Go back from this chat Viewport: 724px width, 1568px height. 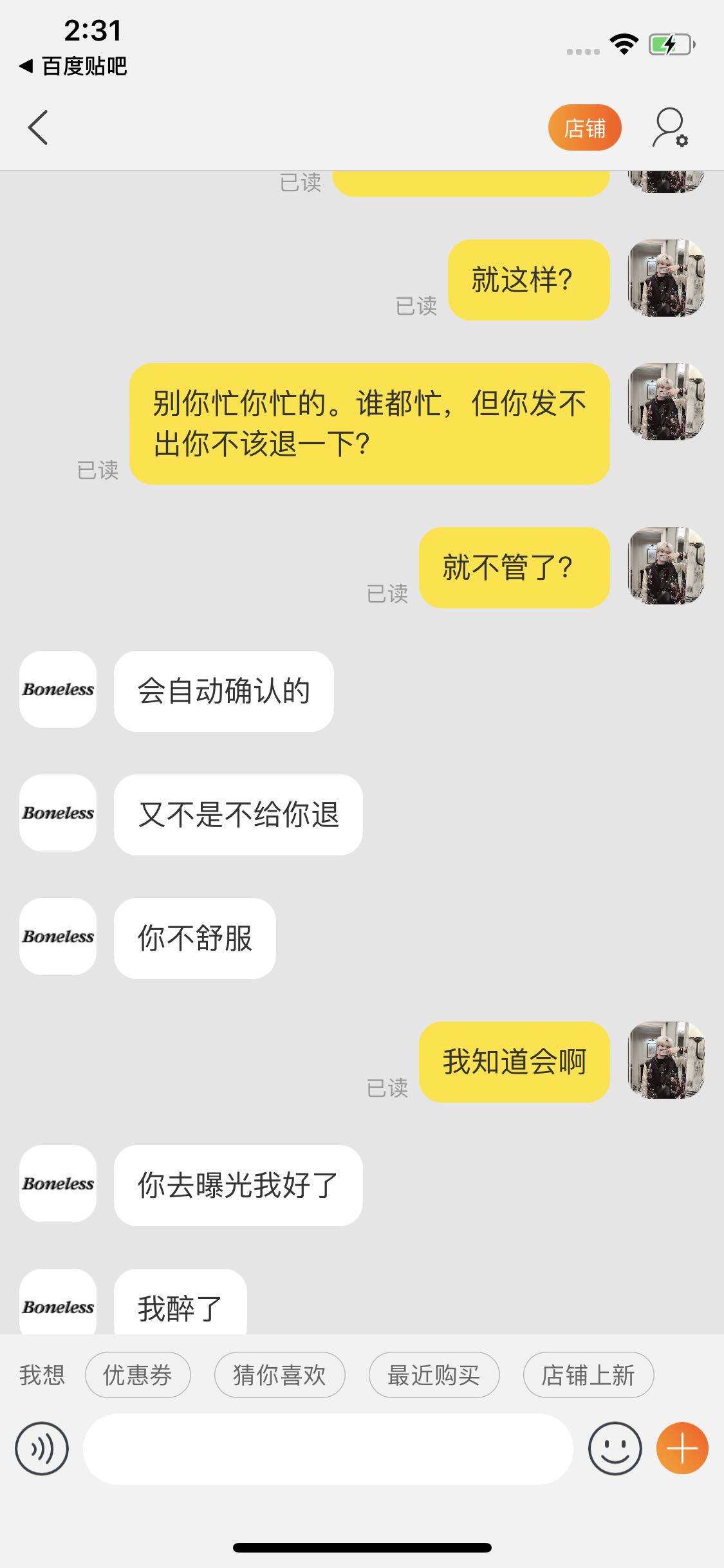click(x=39, y=127)
